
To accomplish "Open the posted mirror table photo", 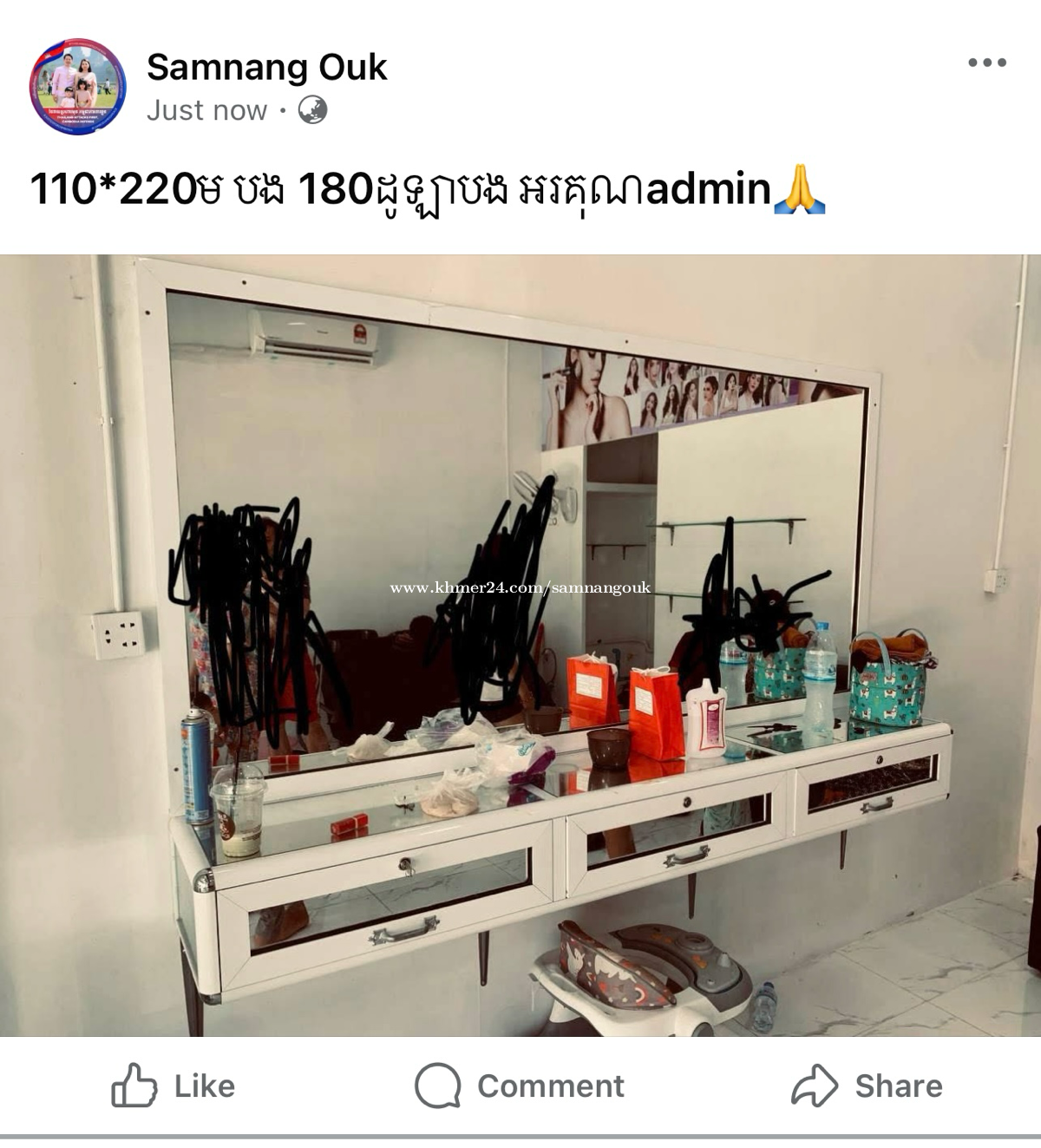I will click(x=520, y=644).
